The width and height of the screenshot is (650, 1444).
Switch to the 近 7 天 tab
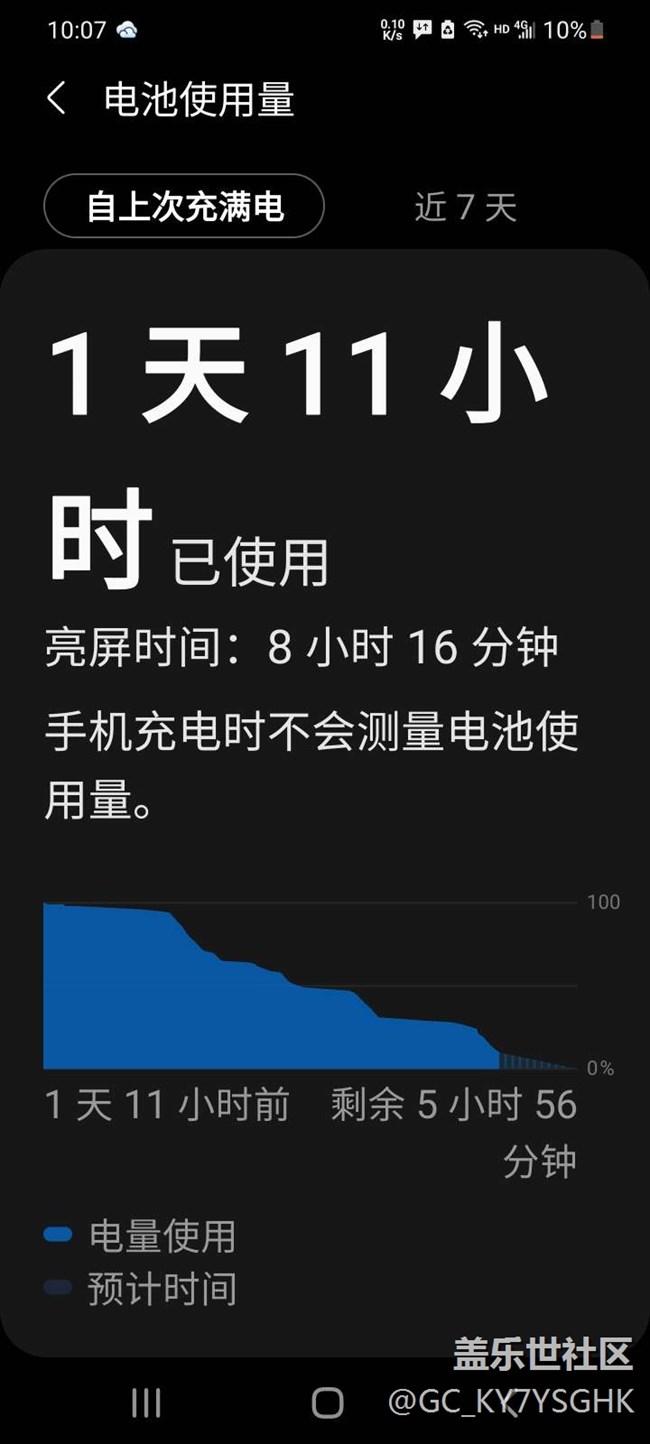point(465,207)
